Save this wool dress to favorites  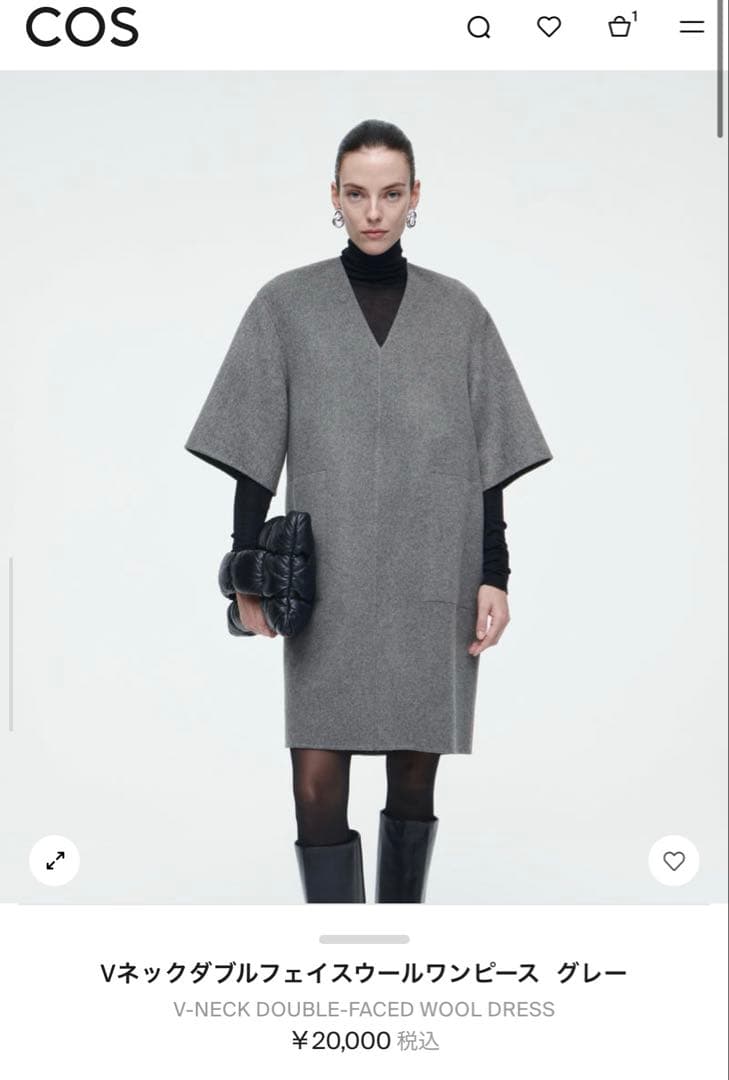pyautogui.click(x=674, y=861)
